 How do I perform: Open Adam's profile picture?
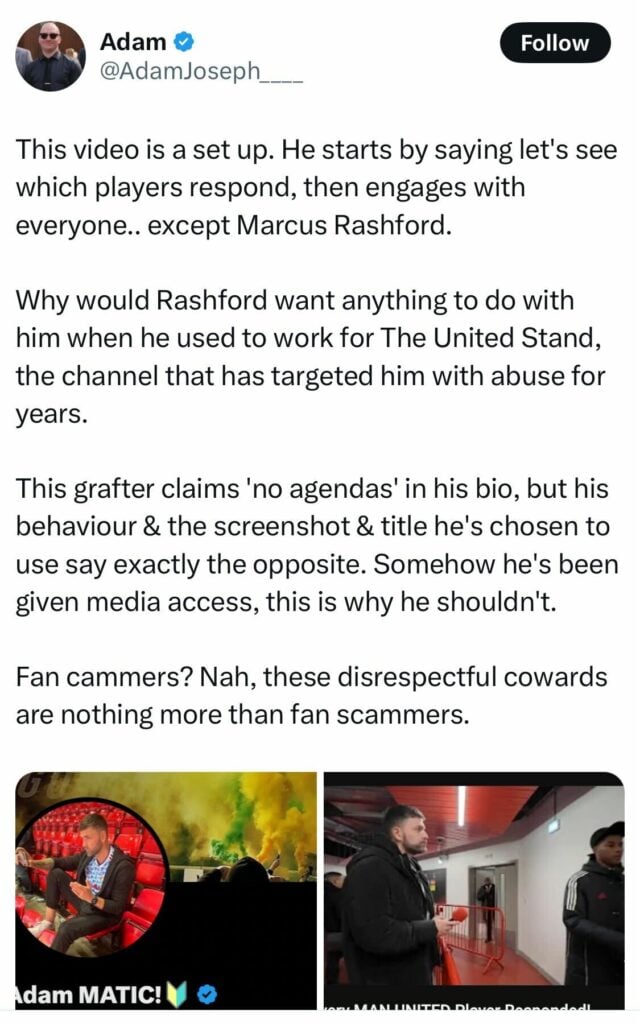[x=50, y=57]
